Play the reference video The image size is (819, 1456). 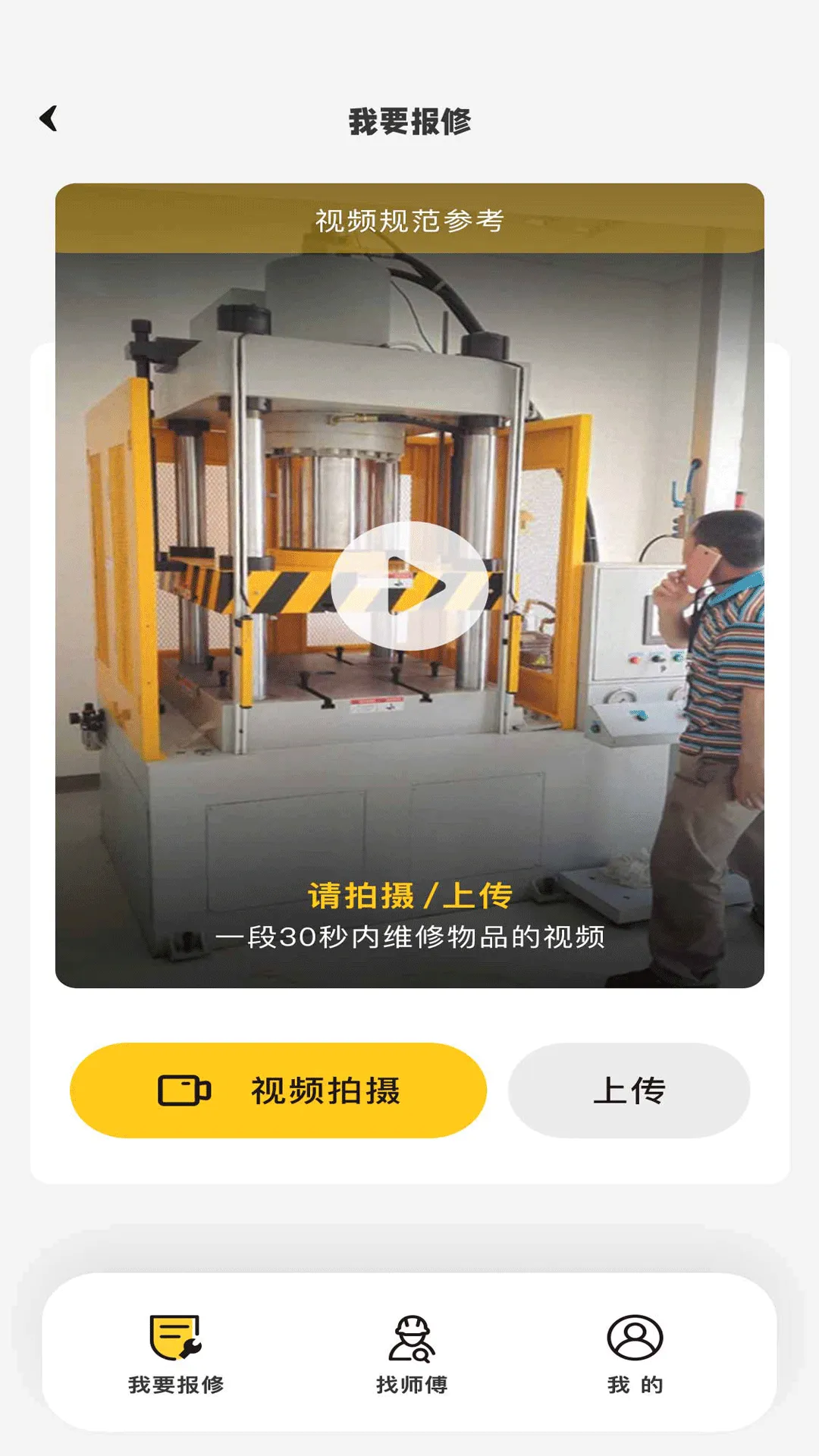pyautogui.click(x=409, y=585)
